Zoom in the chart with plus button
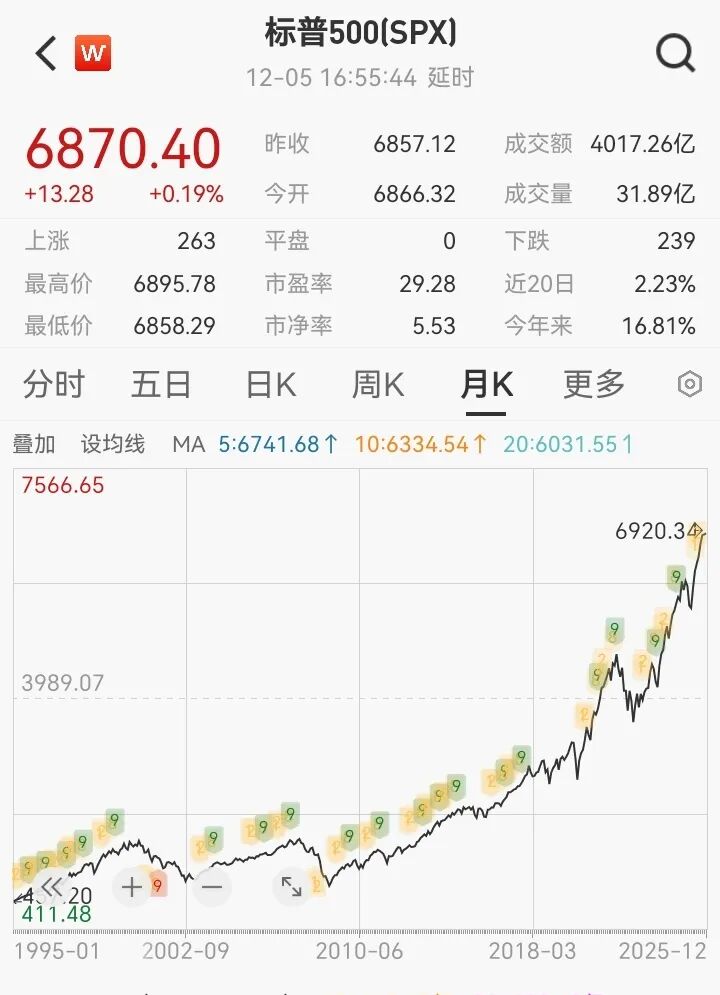 (132, 886)
